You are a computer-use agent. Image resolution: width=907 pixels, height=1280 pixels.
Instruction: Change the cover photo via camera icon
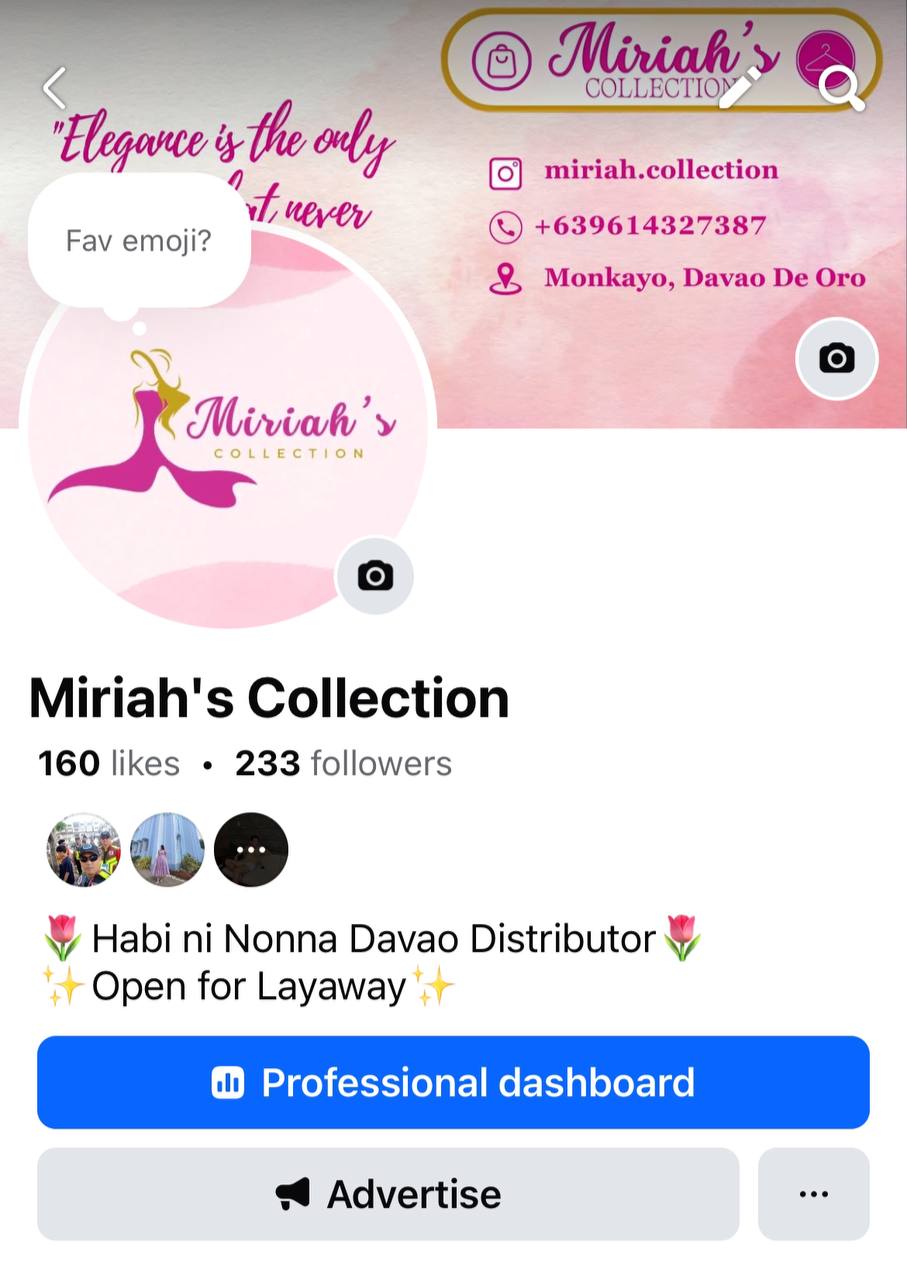click(836, 358)
